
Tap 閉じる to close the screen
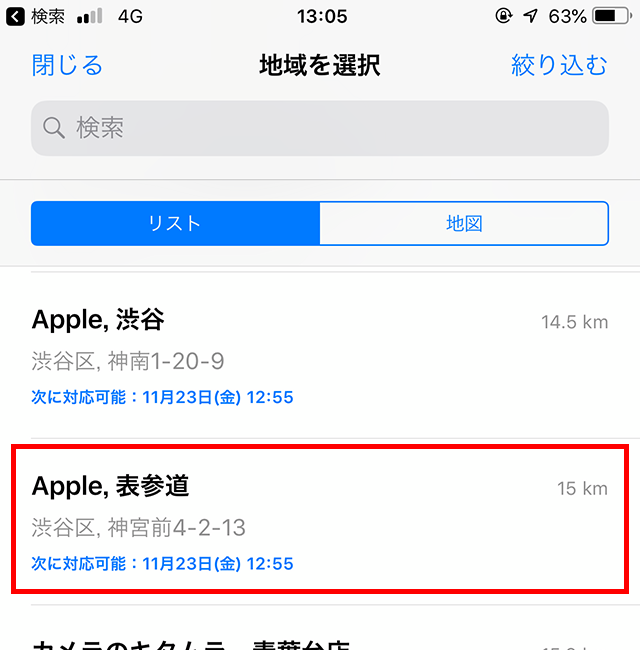pos(67,66)
